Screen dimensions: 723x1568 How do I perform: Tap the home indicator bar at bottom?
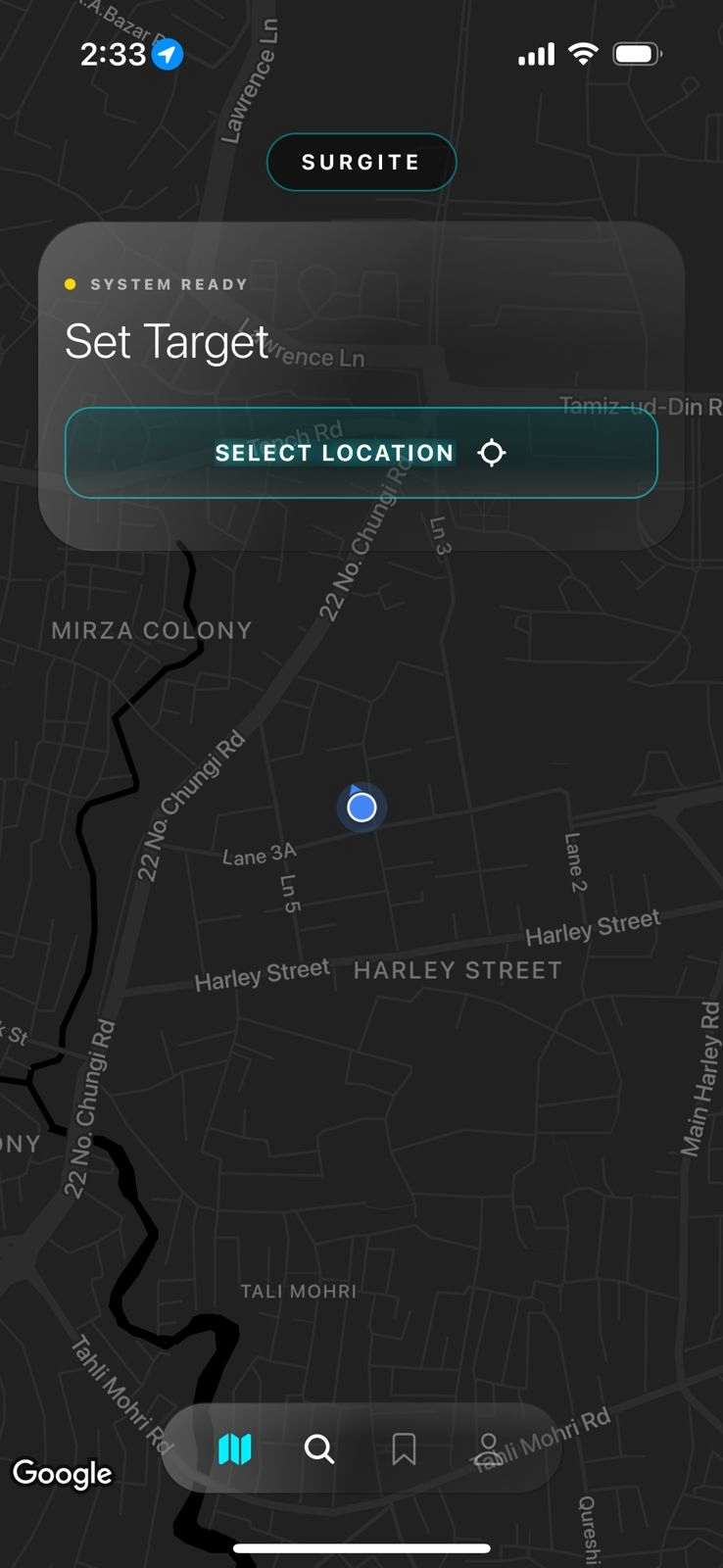pos(361,1547)
